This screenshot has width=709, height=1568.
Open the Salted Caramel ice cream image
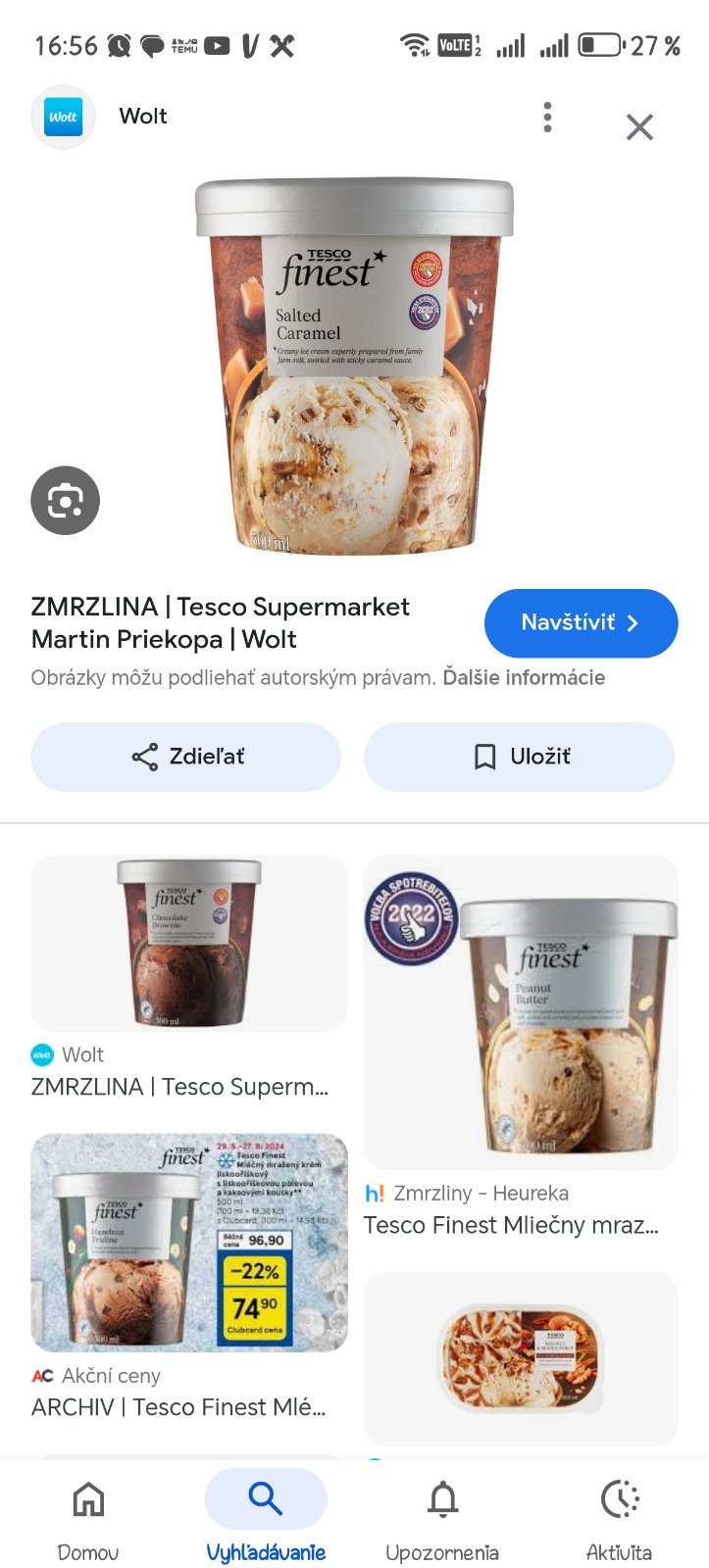coord(355,365)
